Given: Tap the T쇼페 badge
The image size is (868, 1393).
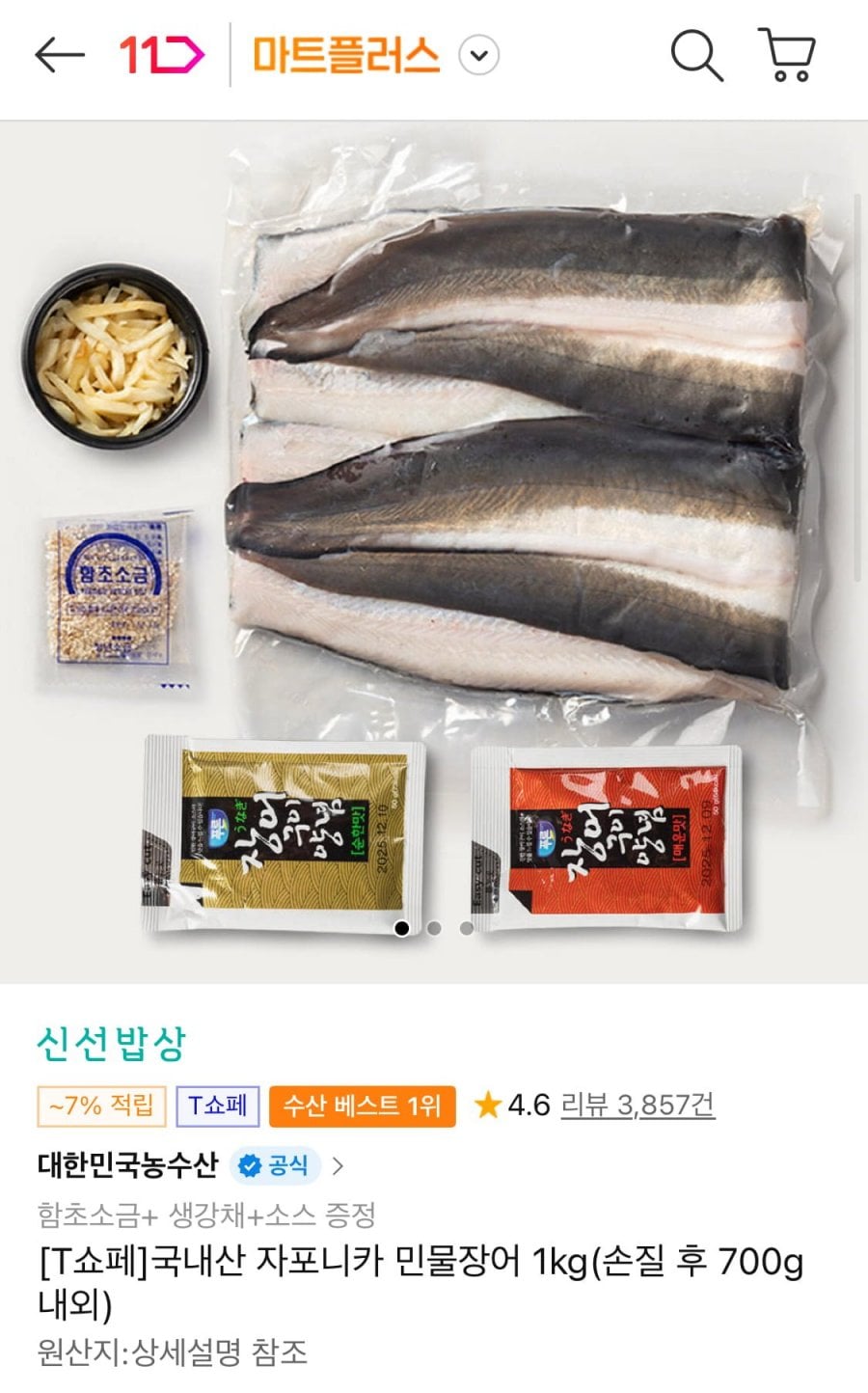Looking at the screenshot, I should click(x=217, y=1106).
